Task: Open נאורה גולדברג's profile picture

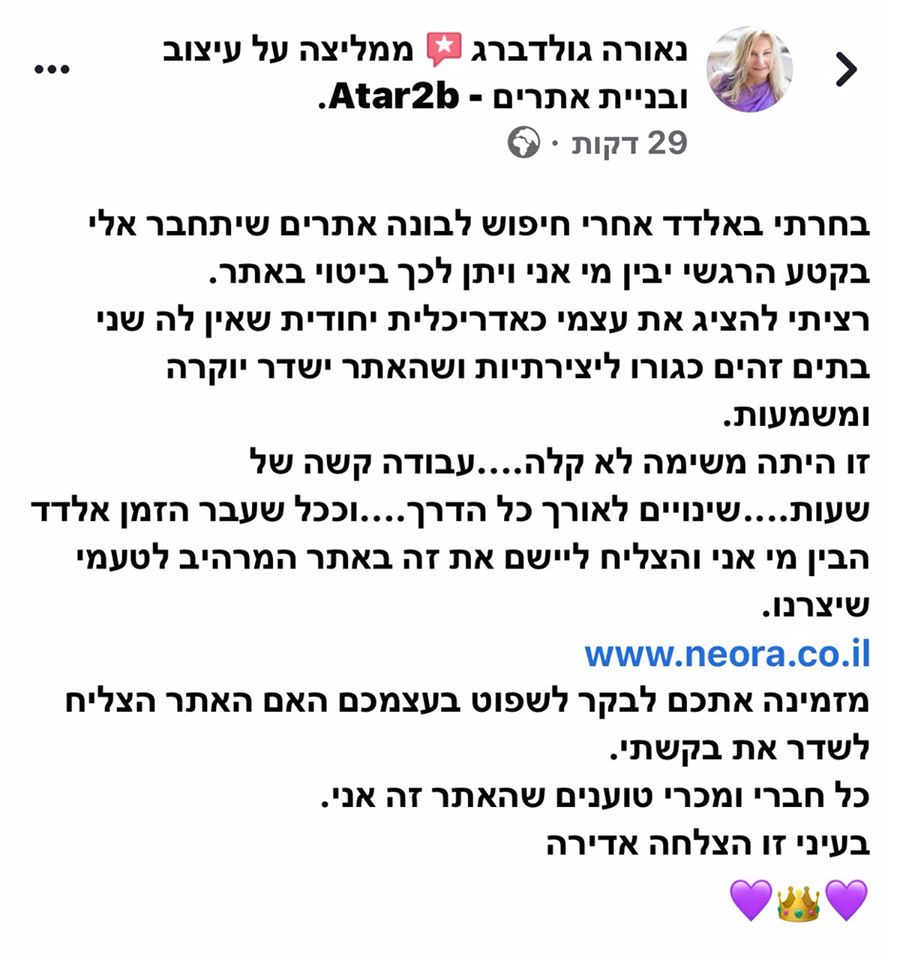Action: pyautogui.click(x=750, y=69)
